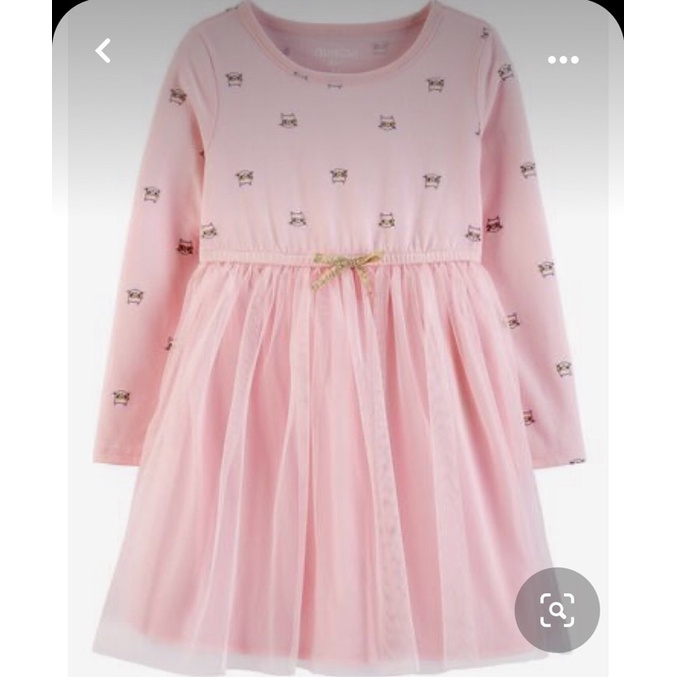Start visual search on the dress image
677x677 pixels.
click(557, 610)
